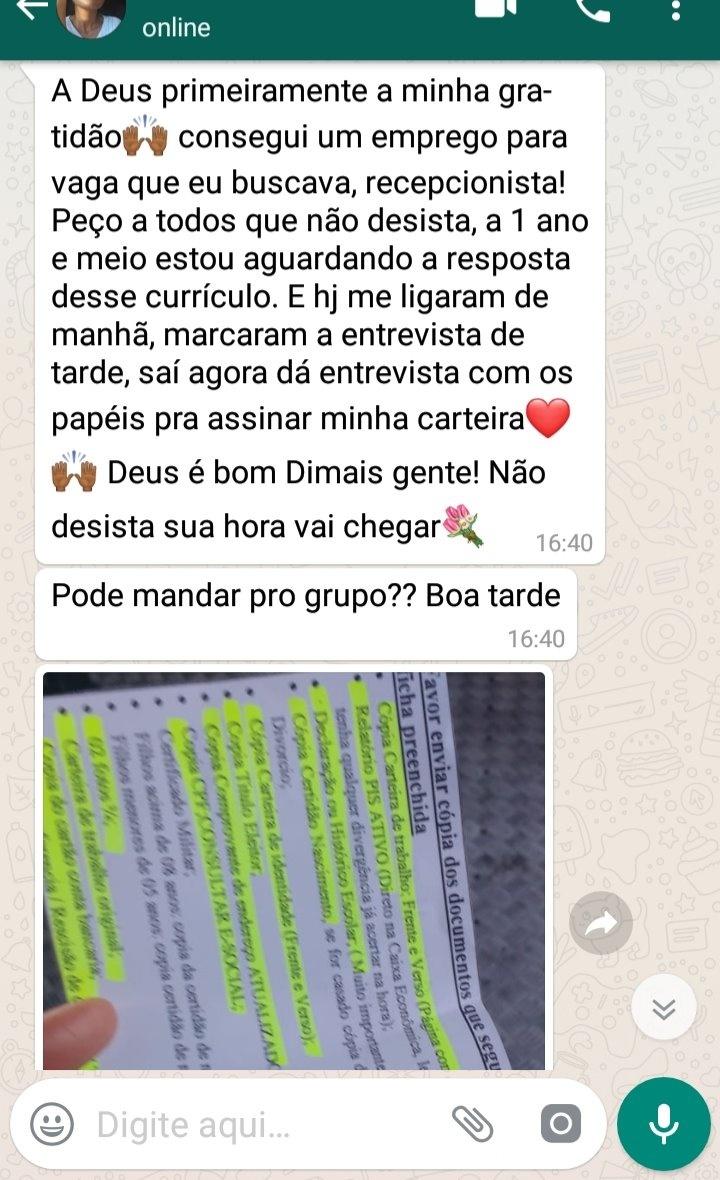
Task: Jump to the latest messages
Action: click(x=664, y=1008)
